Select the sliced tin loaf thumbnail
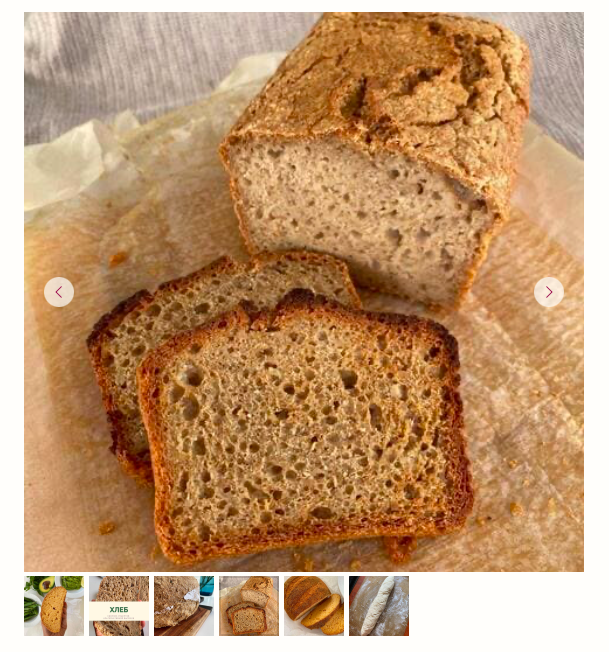The image size is (609, 652). 249,606
